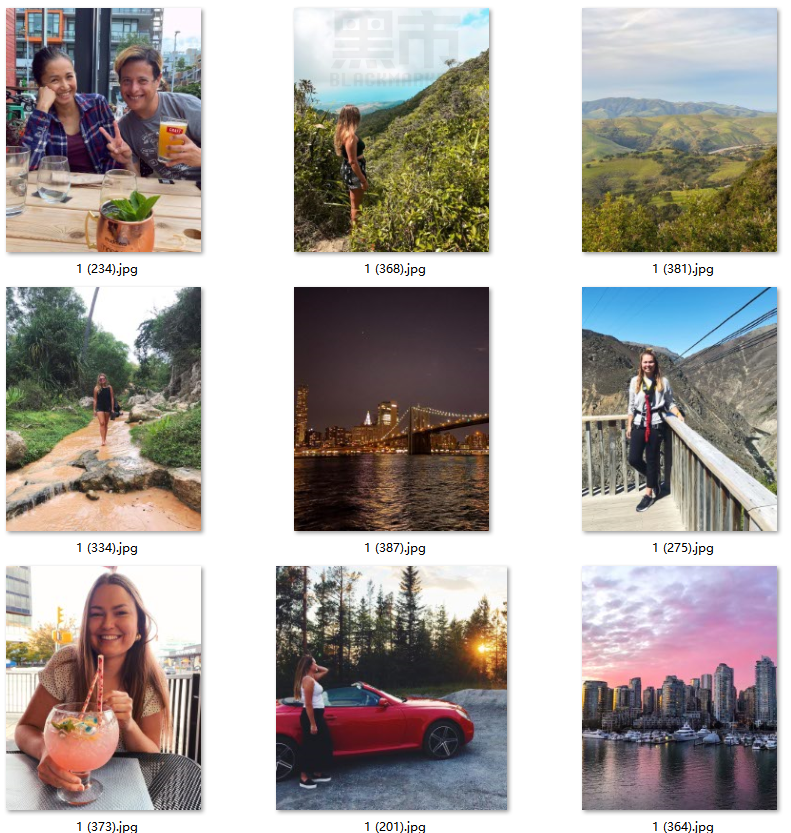Open the file 1 (234).jpg
The height and width of the screenshot is (833, 791).
pos(103,130)
